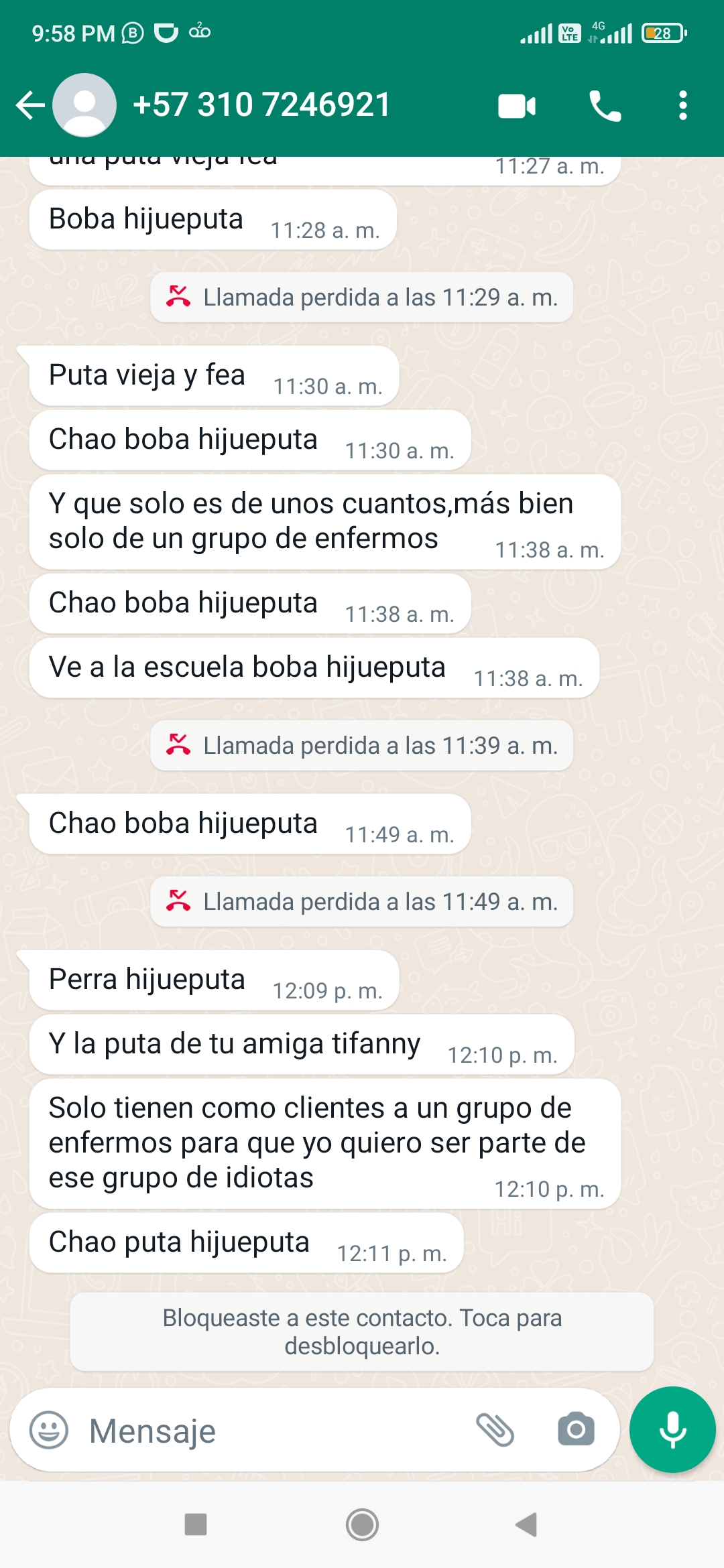Tap the green microphone button
The height and width of the screenshot is (1568, 724).
pos(672,1429)
